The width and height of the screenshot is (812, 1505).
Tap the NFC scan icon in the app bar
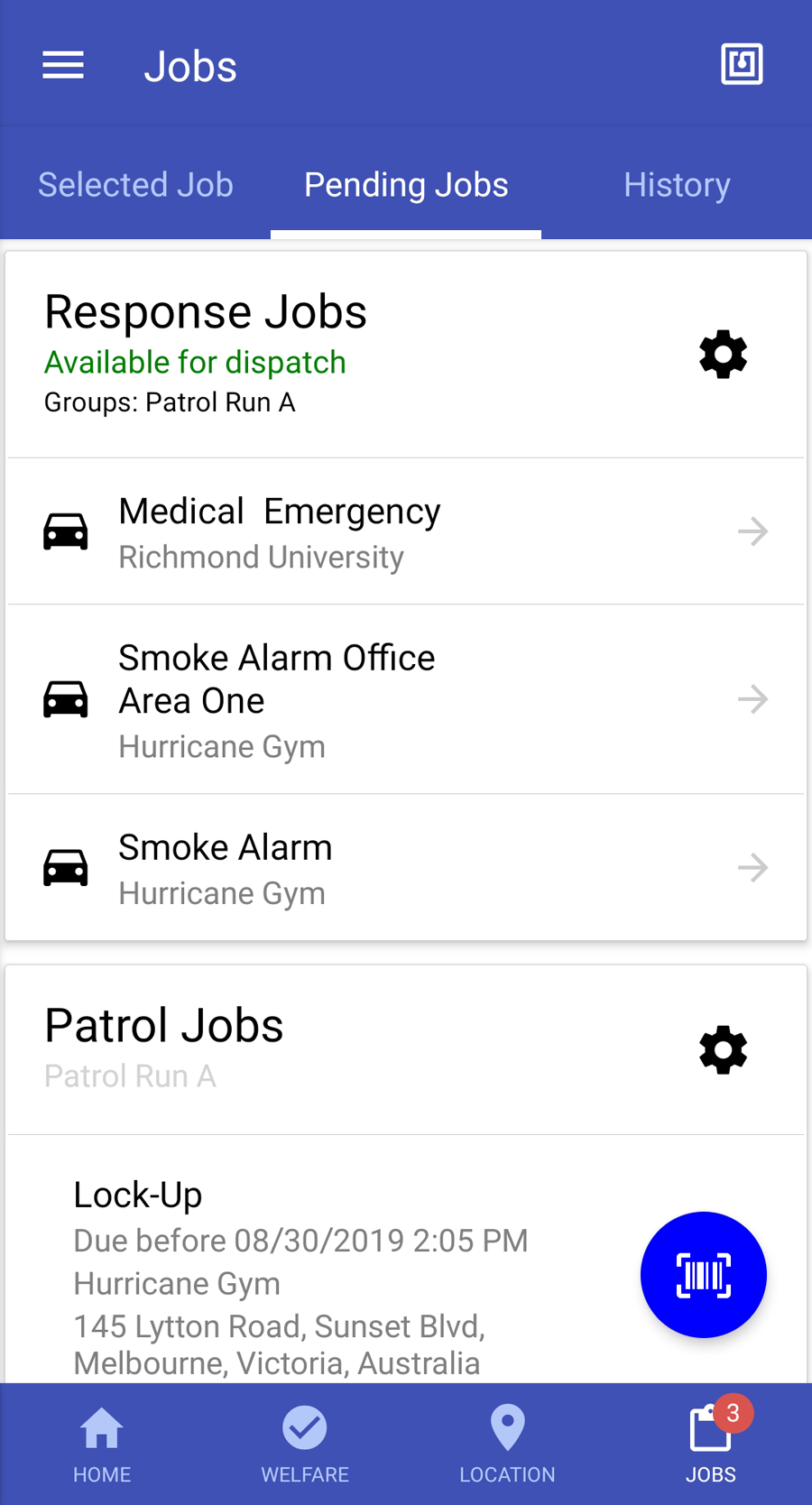[x=742, y=64]
